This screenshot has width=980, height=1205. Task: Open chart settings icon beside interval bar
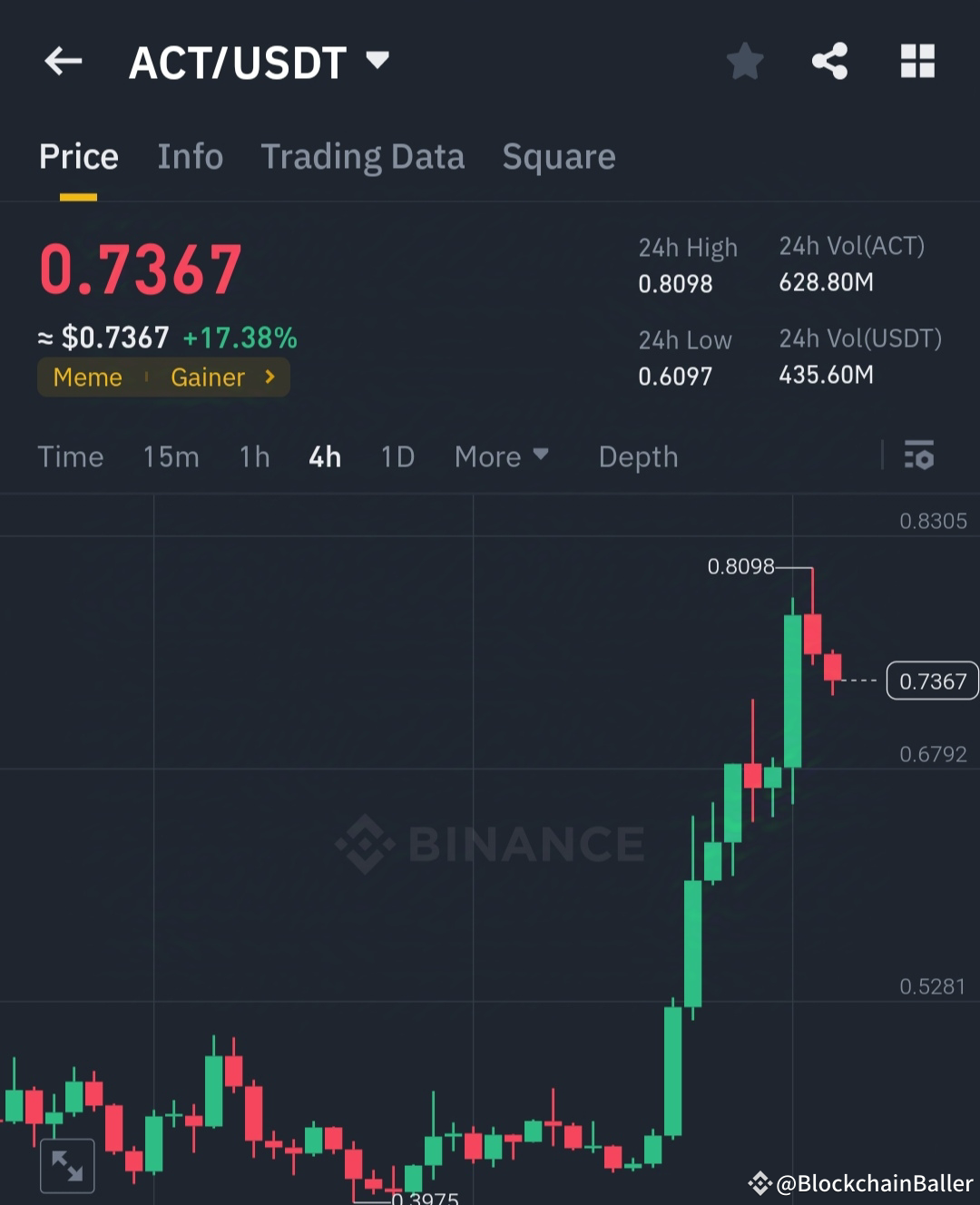[919, 456]
